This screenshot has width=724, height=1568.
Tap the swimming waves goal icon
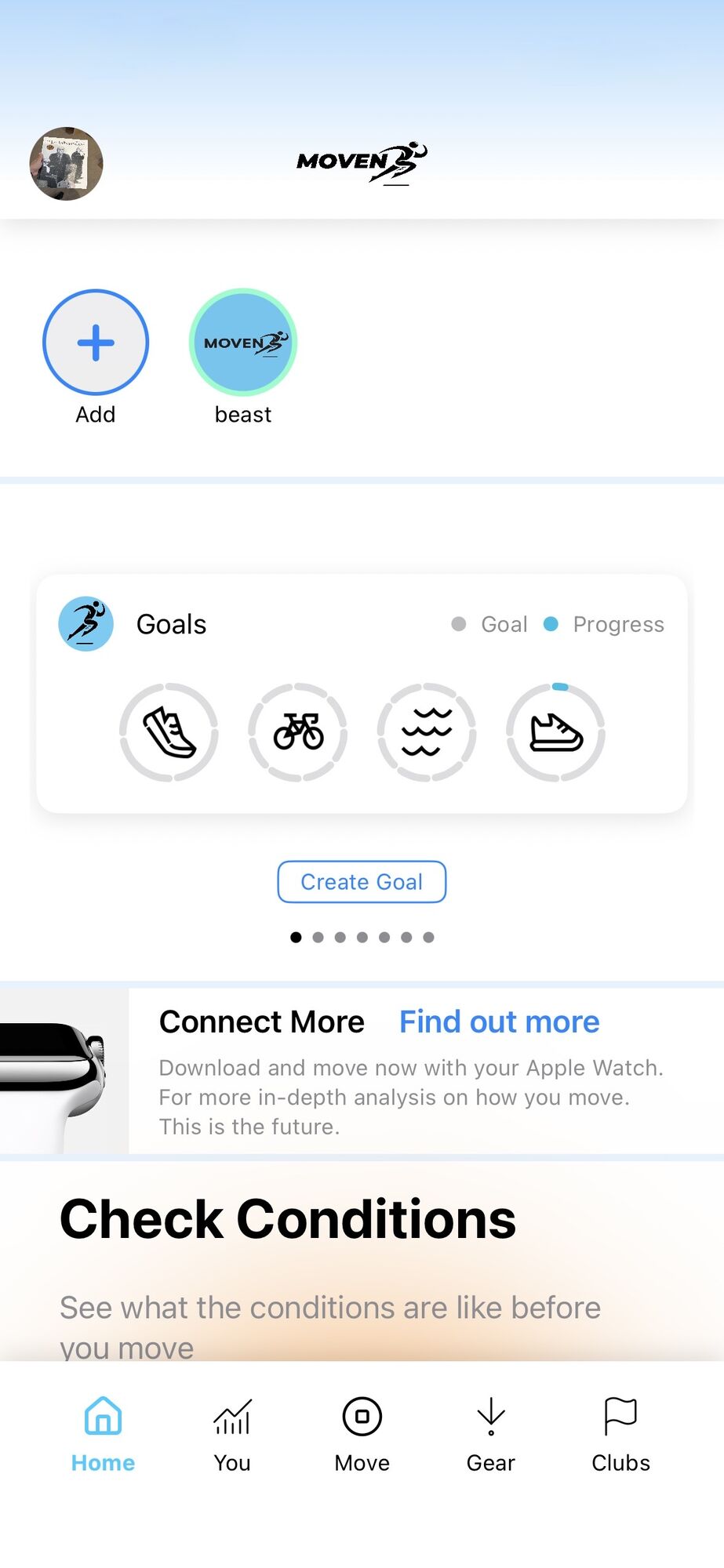pyautogui.click(x=426, y=732)
